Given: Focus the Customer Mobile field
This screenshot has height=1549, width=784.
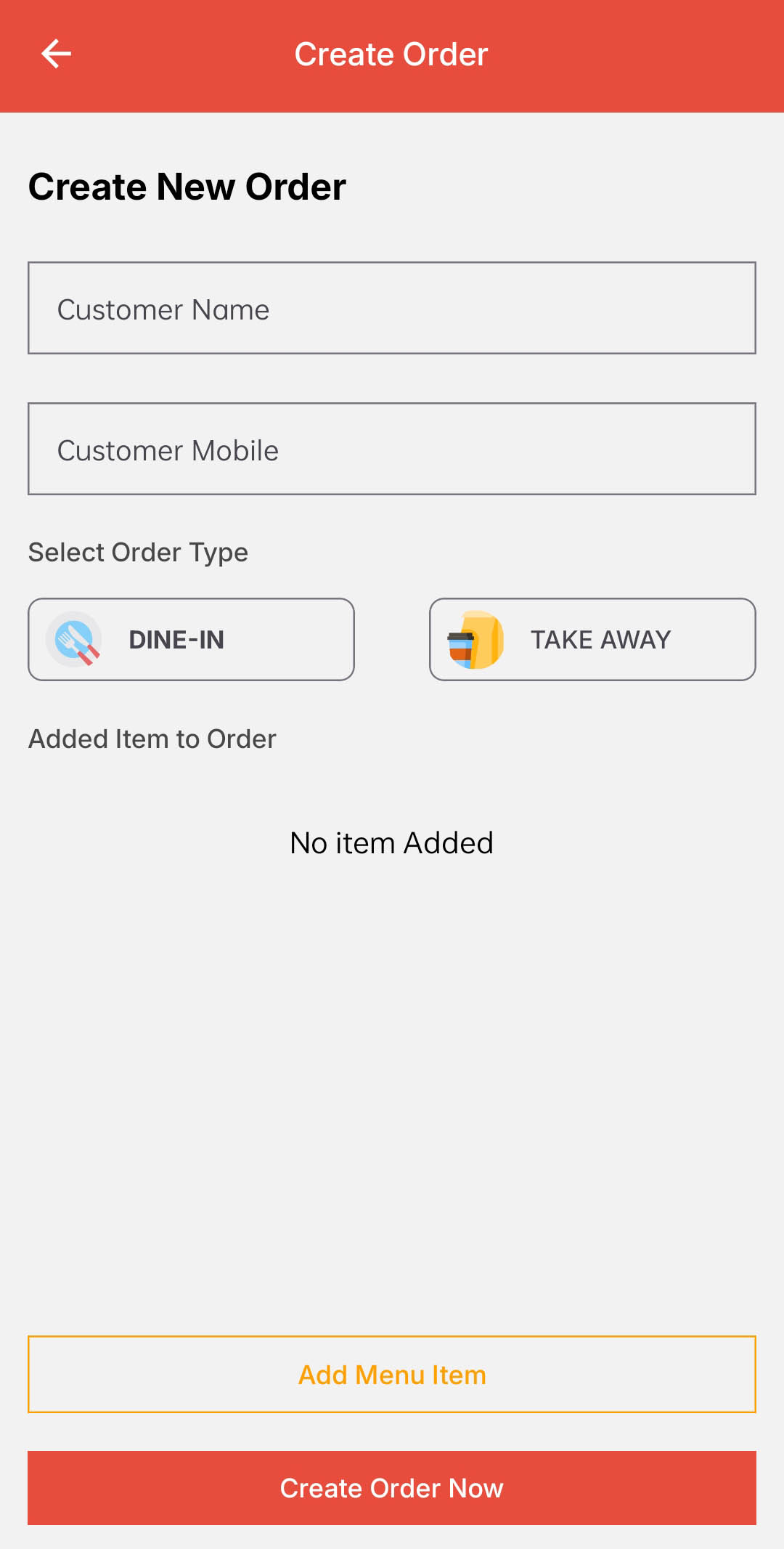Looking at the screenshot, I should [392, 449].
